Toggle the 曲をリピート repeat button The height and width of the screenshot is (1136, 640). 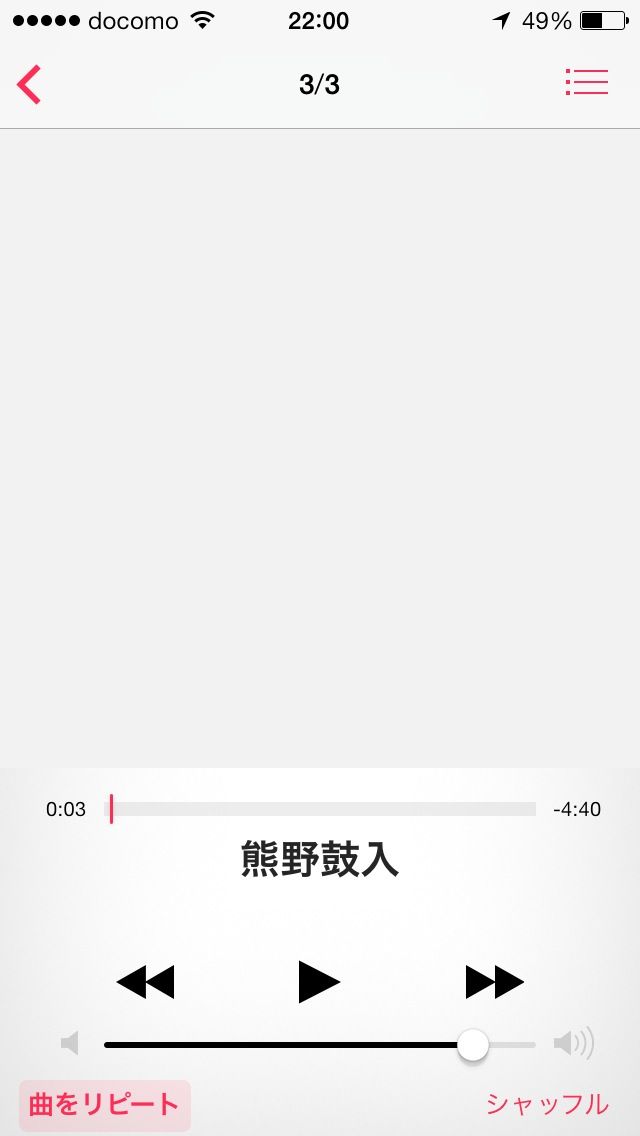pyautogui.click(x=104, y=1104)
